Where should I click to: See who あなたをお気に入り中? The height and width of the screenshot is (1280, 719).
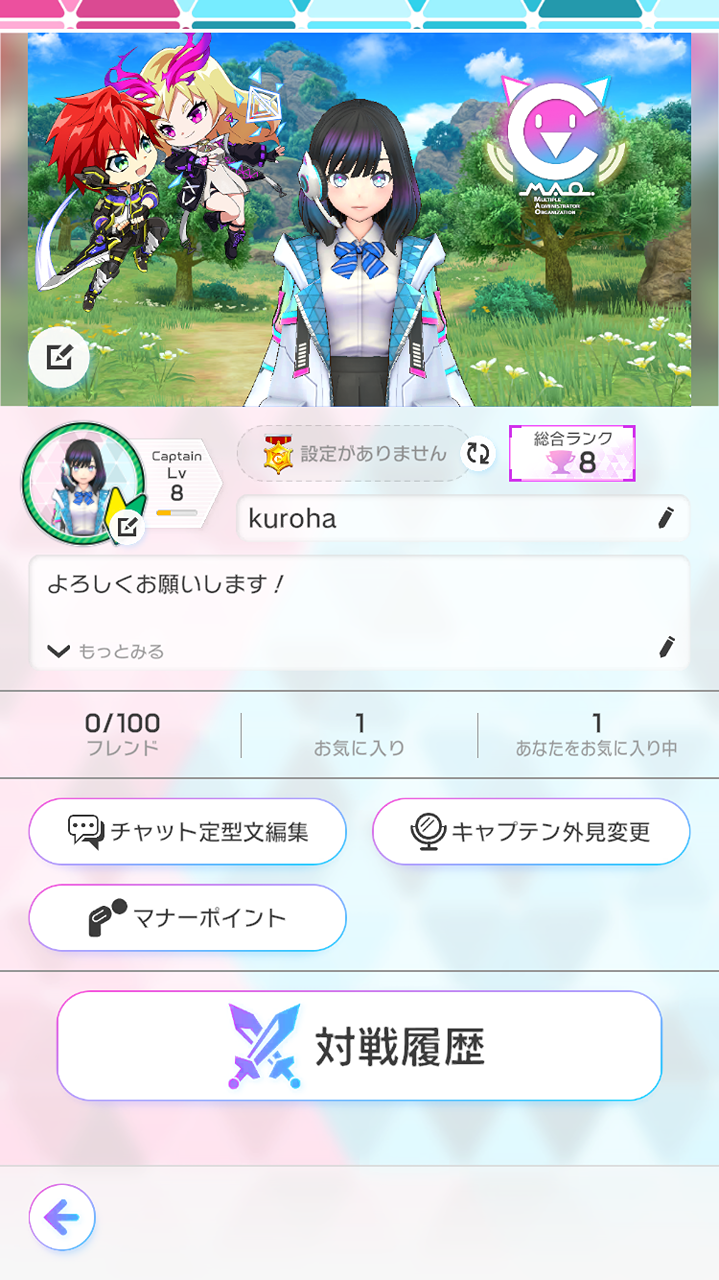596,734
